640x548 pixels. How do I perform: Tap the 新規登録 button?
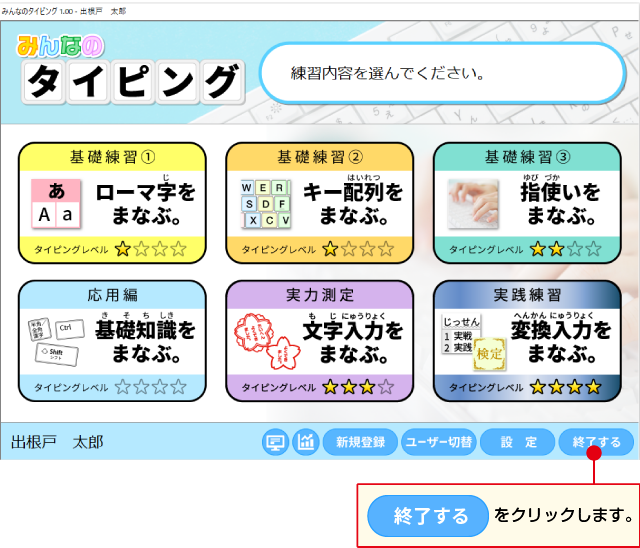pyautogui.click(x=360, y=442)
